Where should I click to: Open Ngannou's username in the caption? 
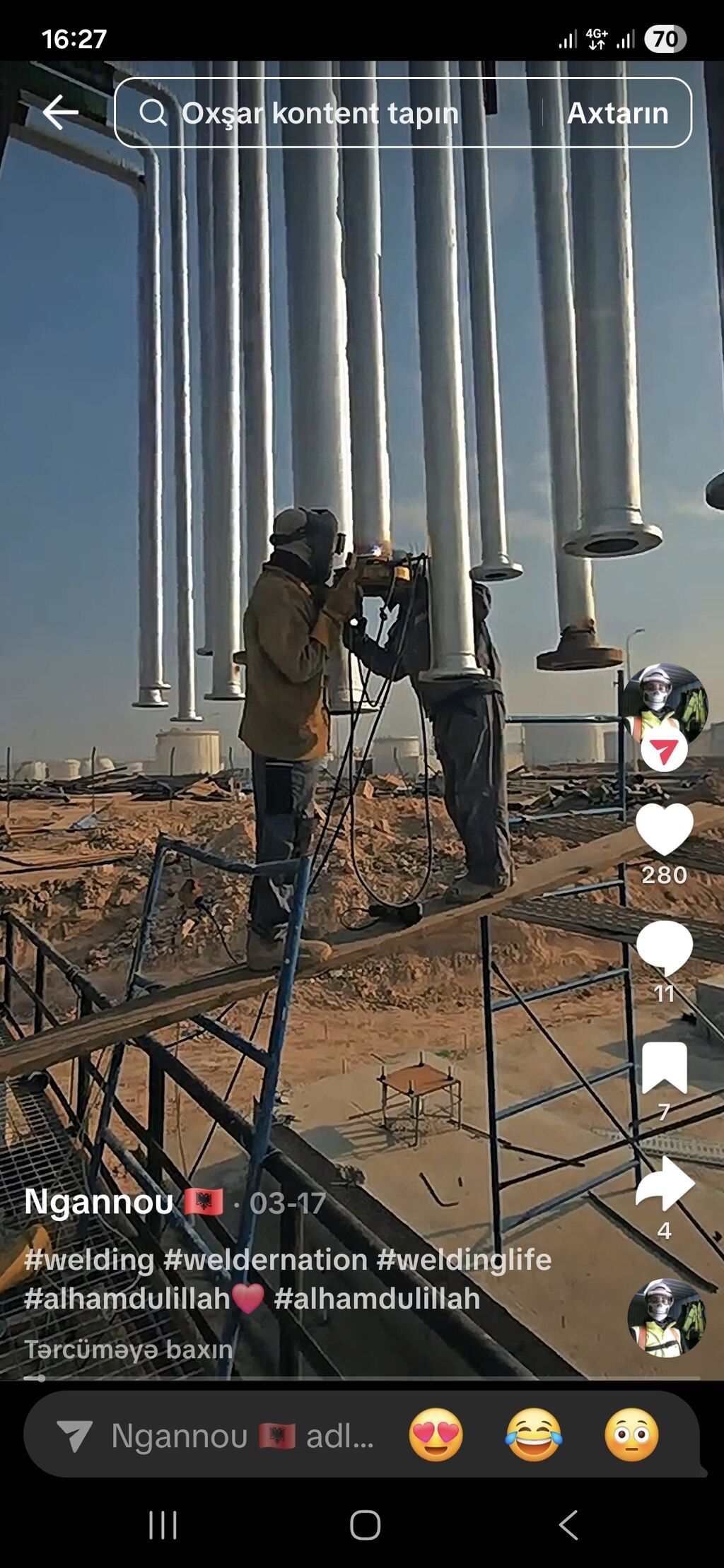tap(99, 1202)
